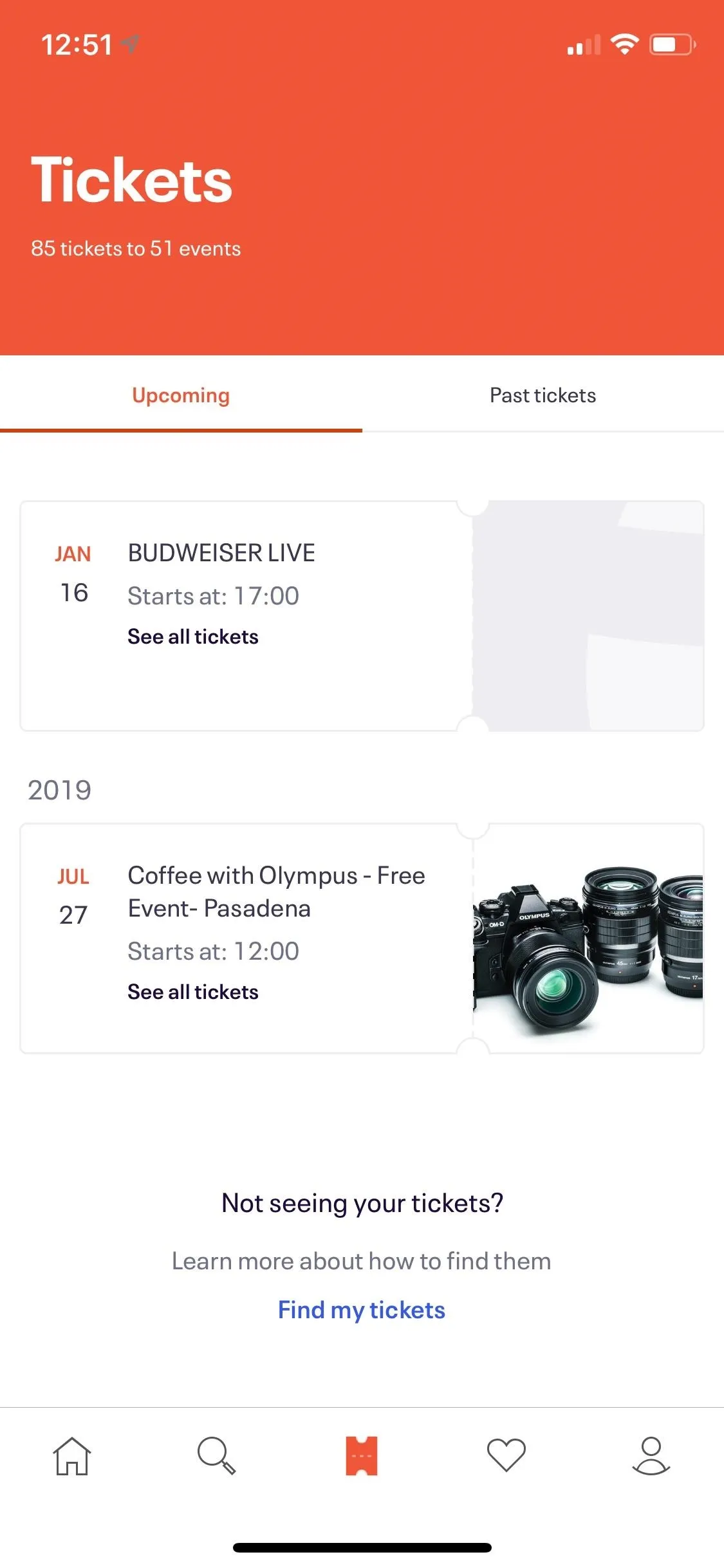The height and width of the screenshot is (1568, 724).
Task: See all tickets for BUDWEISER LIVE
Action: pyautogui.click(x=193, y=637)
